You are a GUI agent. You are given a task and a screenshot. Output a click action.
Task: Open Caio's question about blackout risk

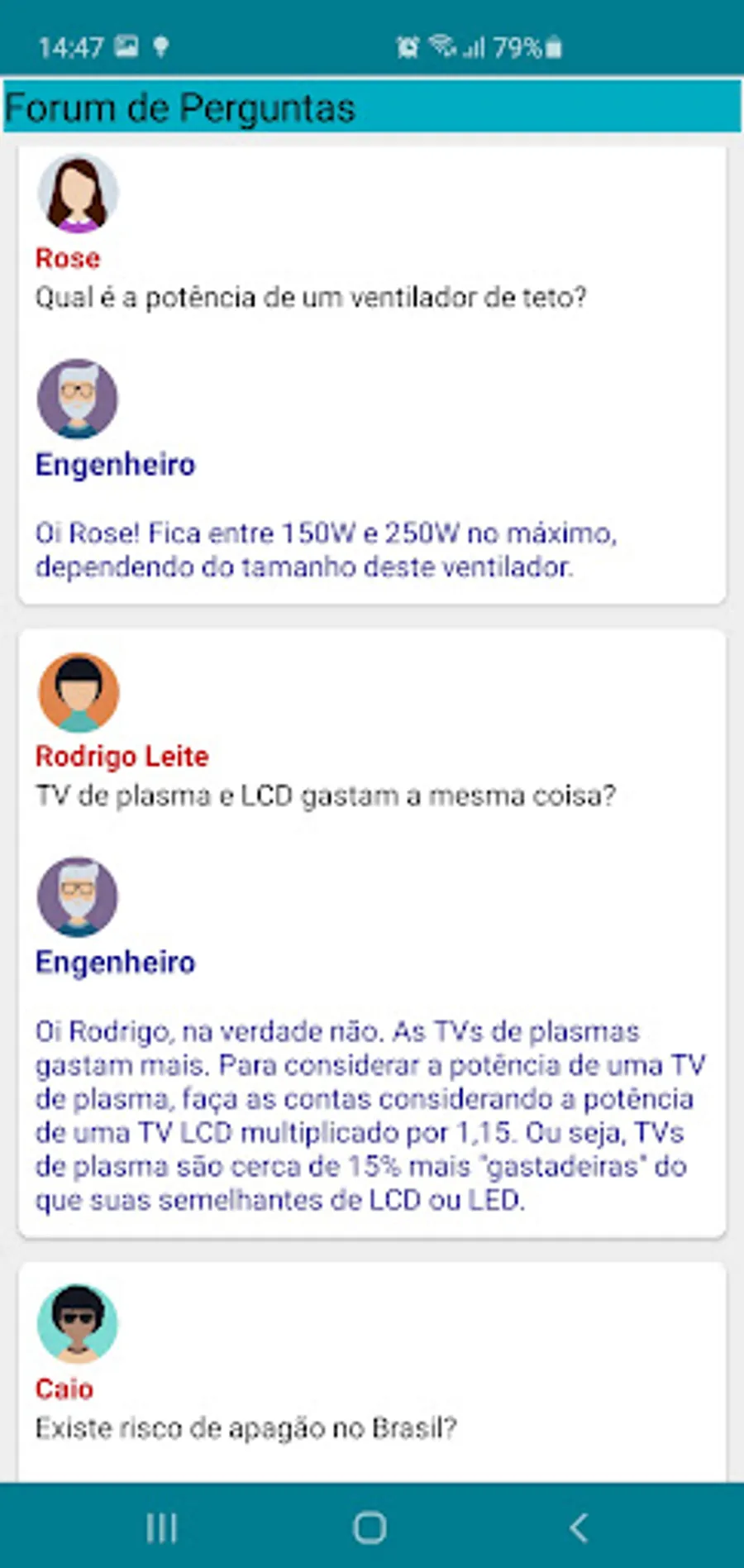[x=246, y=1428]
